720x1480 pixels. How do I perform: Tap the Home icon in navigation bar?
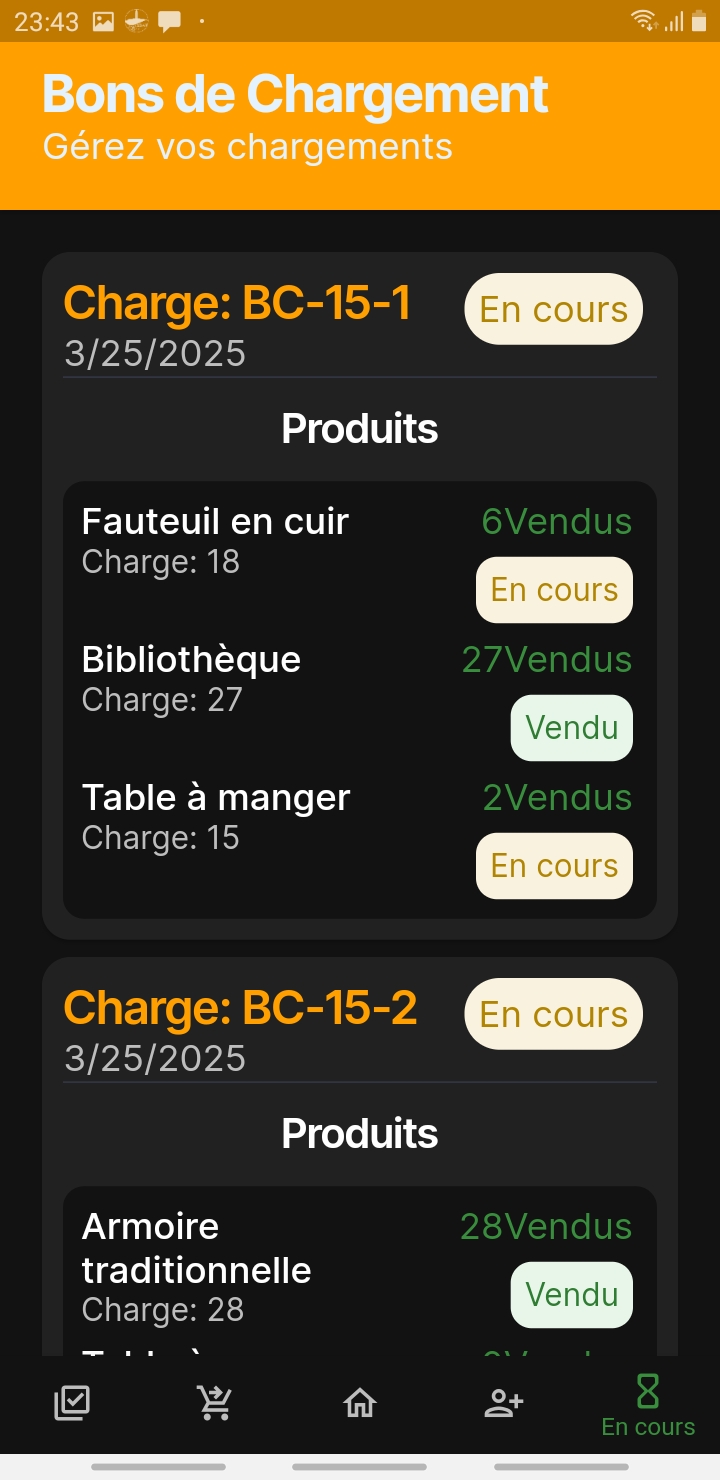point(359,1402)
